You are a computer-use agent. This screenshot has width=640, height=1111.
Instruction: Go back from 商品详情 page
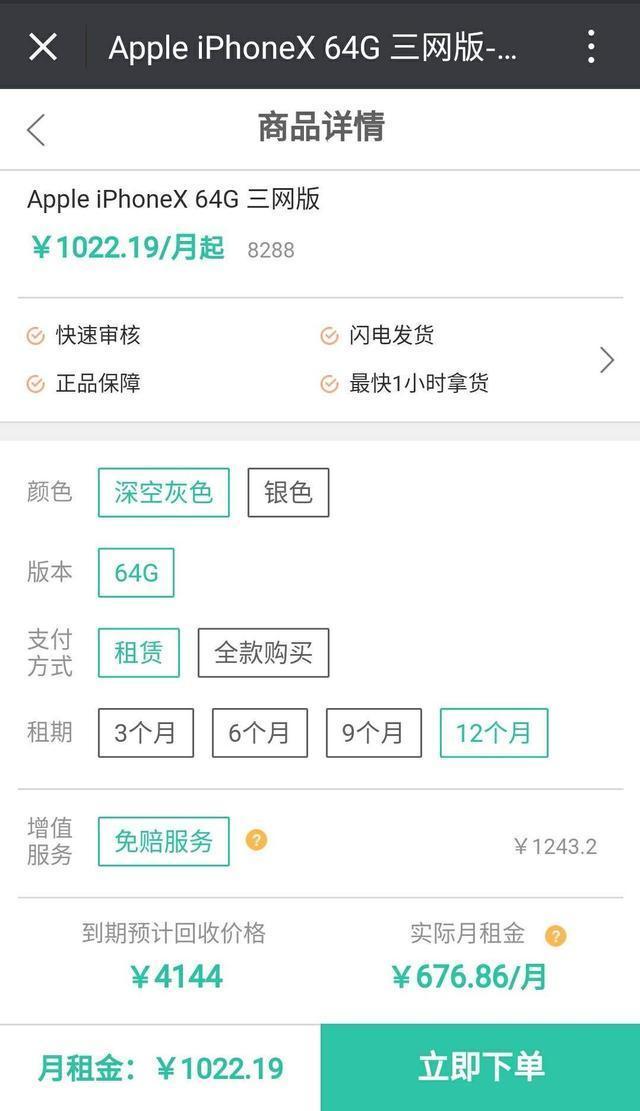pyautogui.click(x=37, y=129)
